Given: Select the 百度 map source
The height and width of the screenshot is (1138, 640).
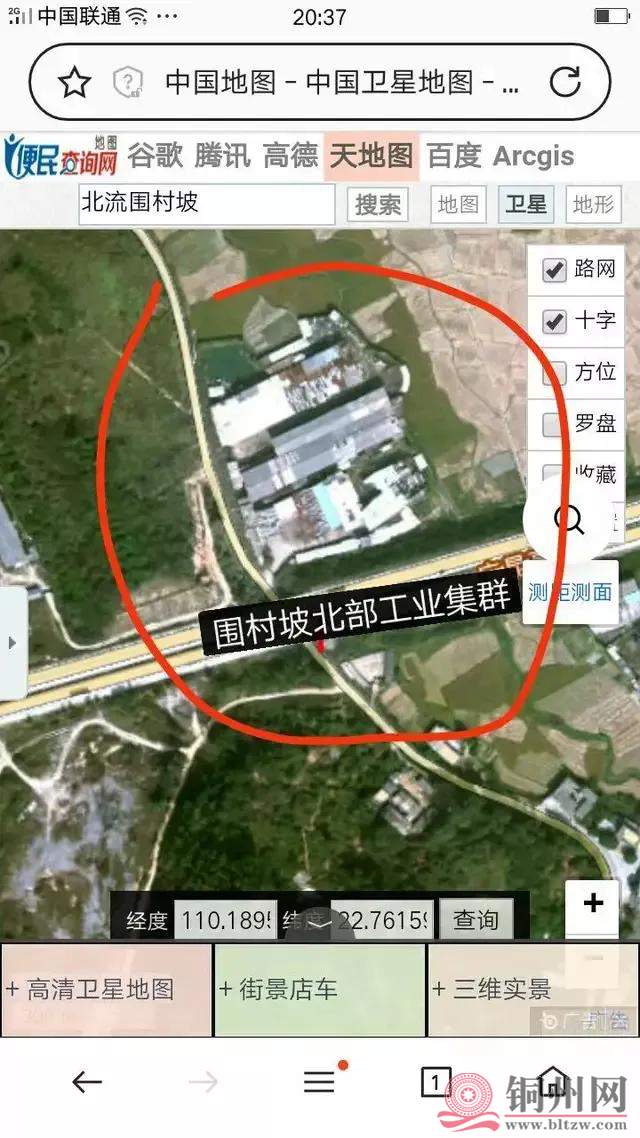Looking at the screenshot, I should point(454,155).
